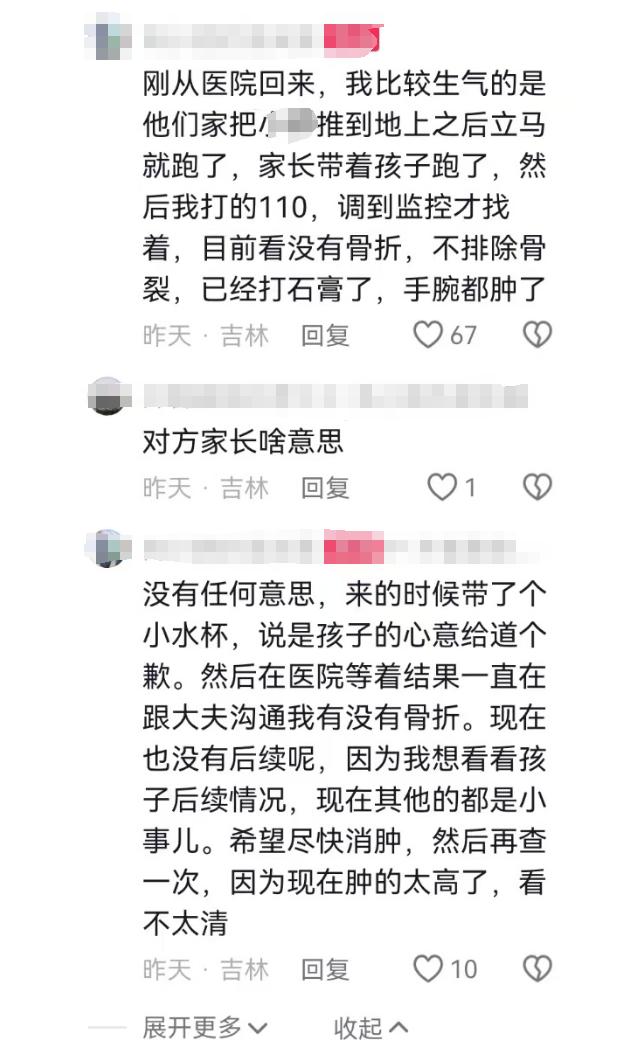Dislike the comment starting with 刚从医院回来

(538, 335)
